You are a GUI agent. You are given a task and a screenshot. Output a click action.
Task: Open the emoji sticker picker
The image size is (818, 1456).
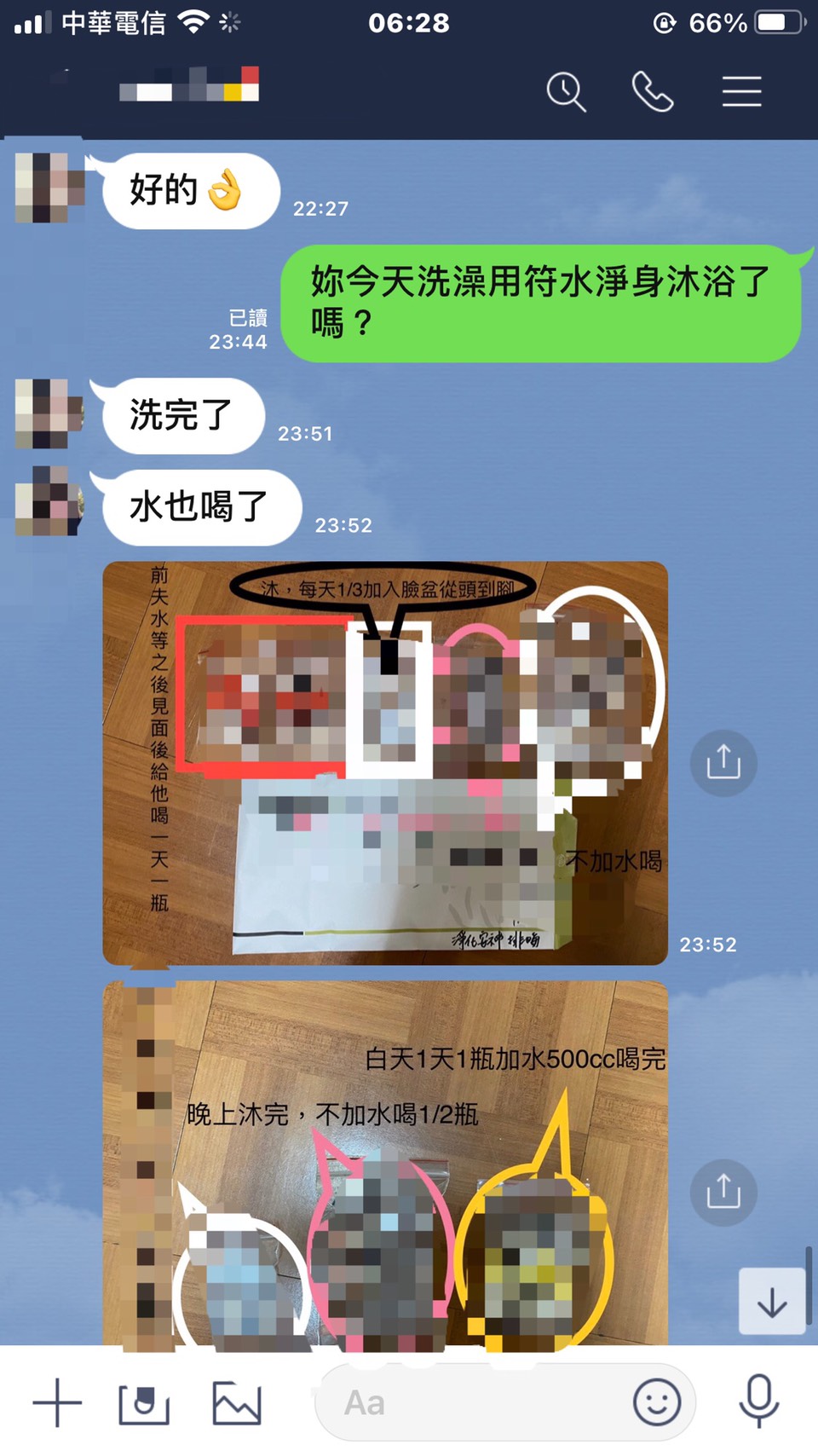coord(657,1402)
